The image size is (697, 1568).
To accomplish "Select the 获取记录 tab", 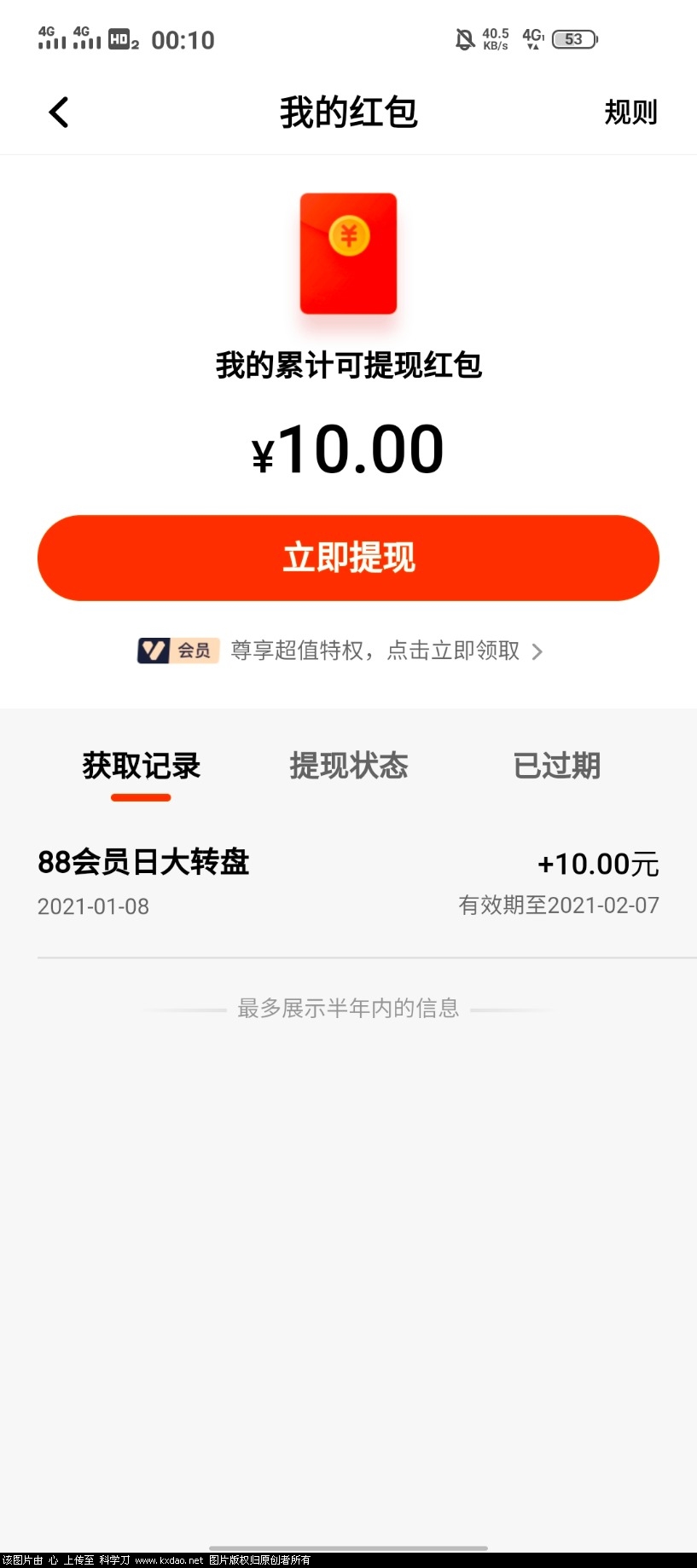I will point(141,766).
